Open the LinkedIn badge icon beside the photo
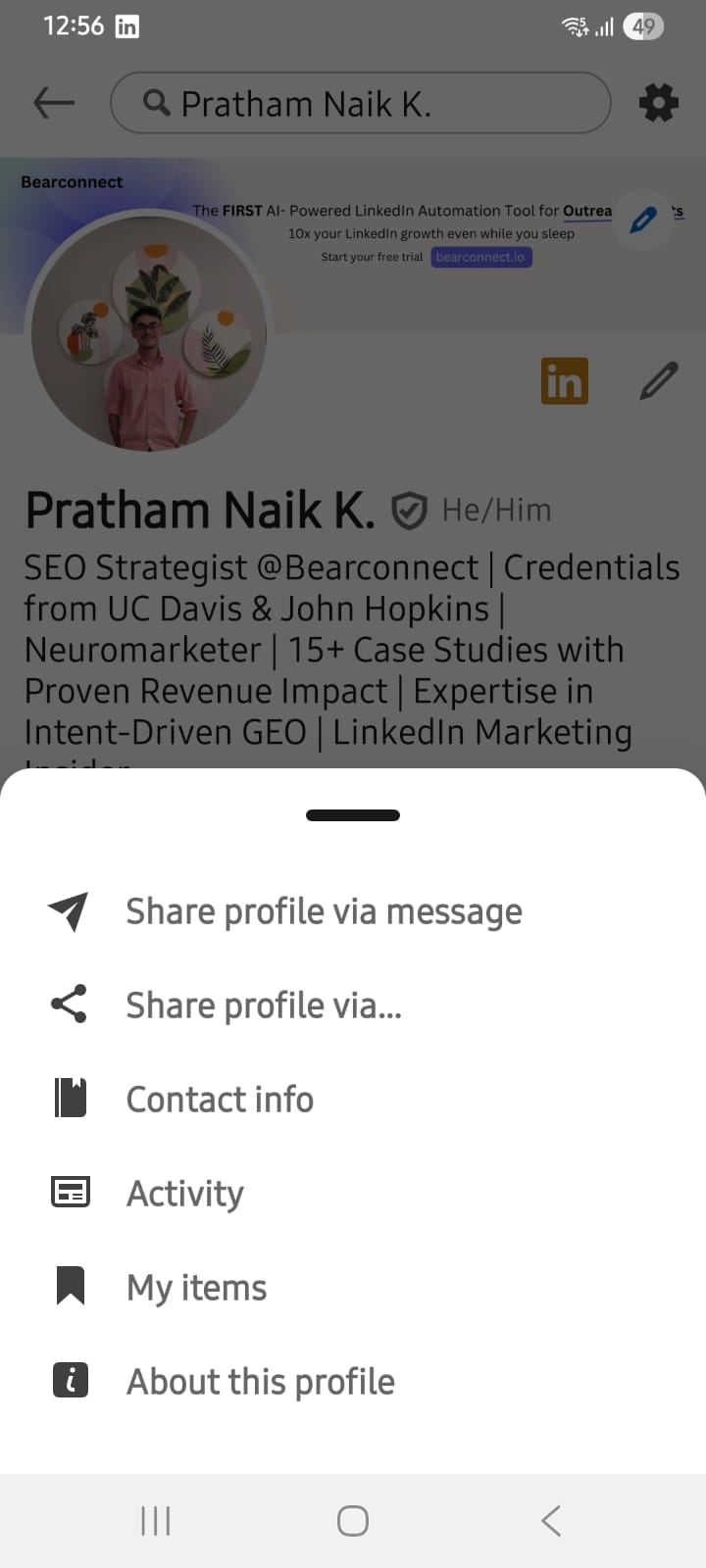The width and height of the screenshot is (706, 1568). coord(565,381)
